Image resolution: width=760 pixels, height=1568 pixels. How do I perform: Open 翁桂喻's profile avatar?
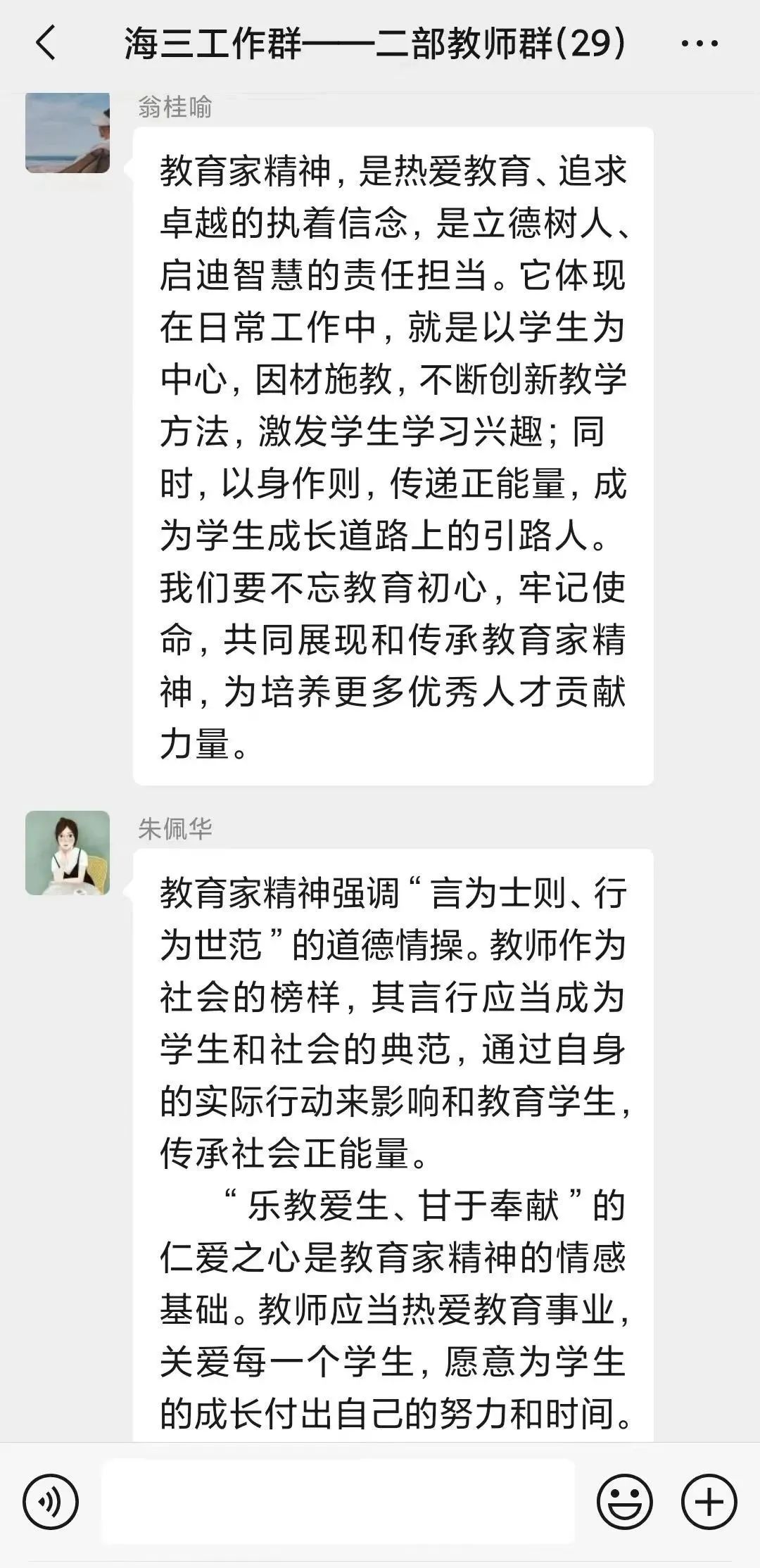pyautogui.click(x=68, y=132)
